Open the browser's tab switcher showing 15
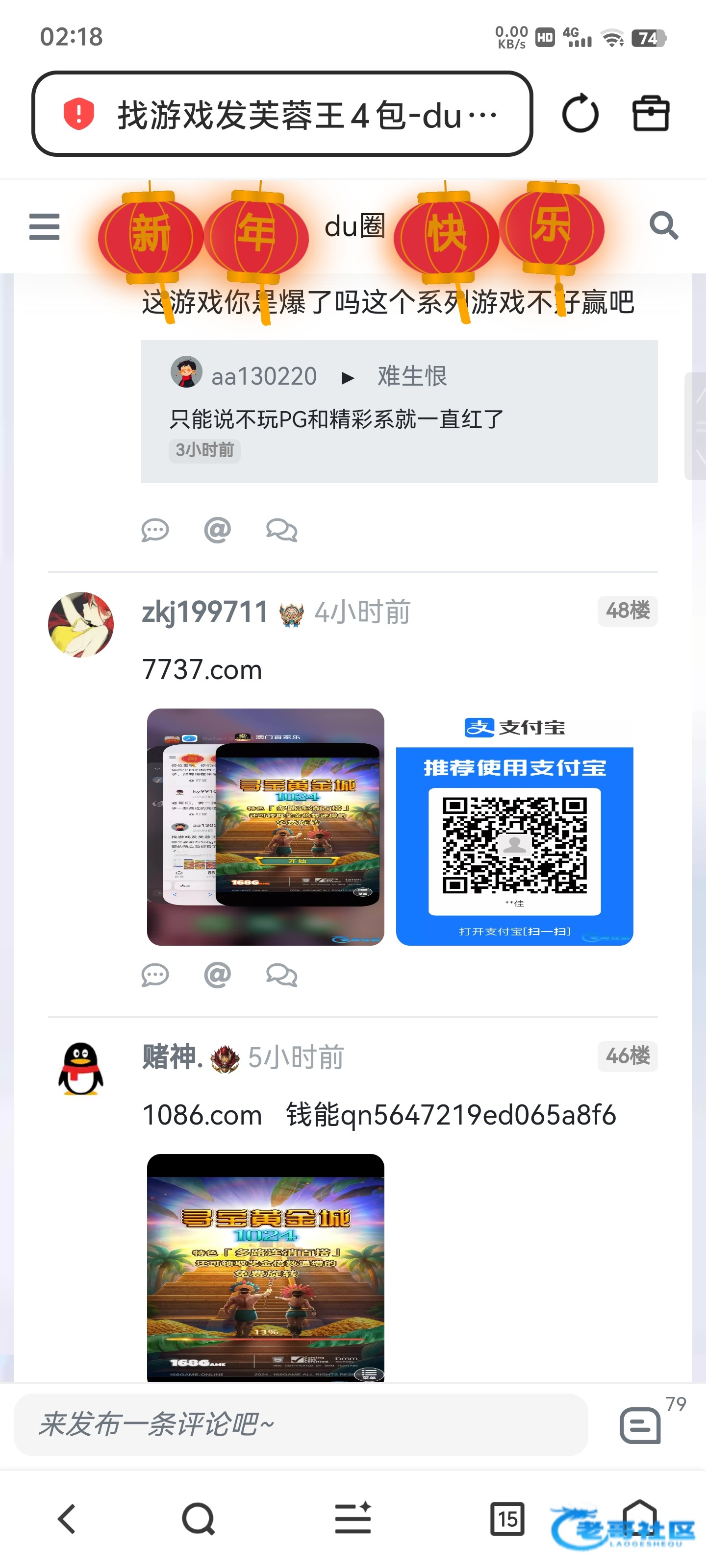The height and width of the screenshot is (1568, 706). point(507,1519)
